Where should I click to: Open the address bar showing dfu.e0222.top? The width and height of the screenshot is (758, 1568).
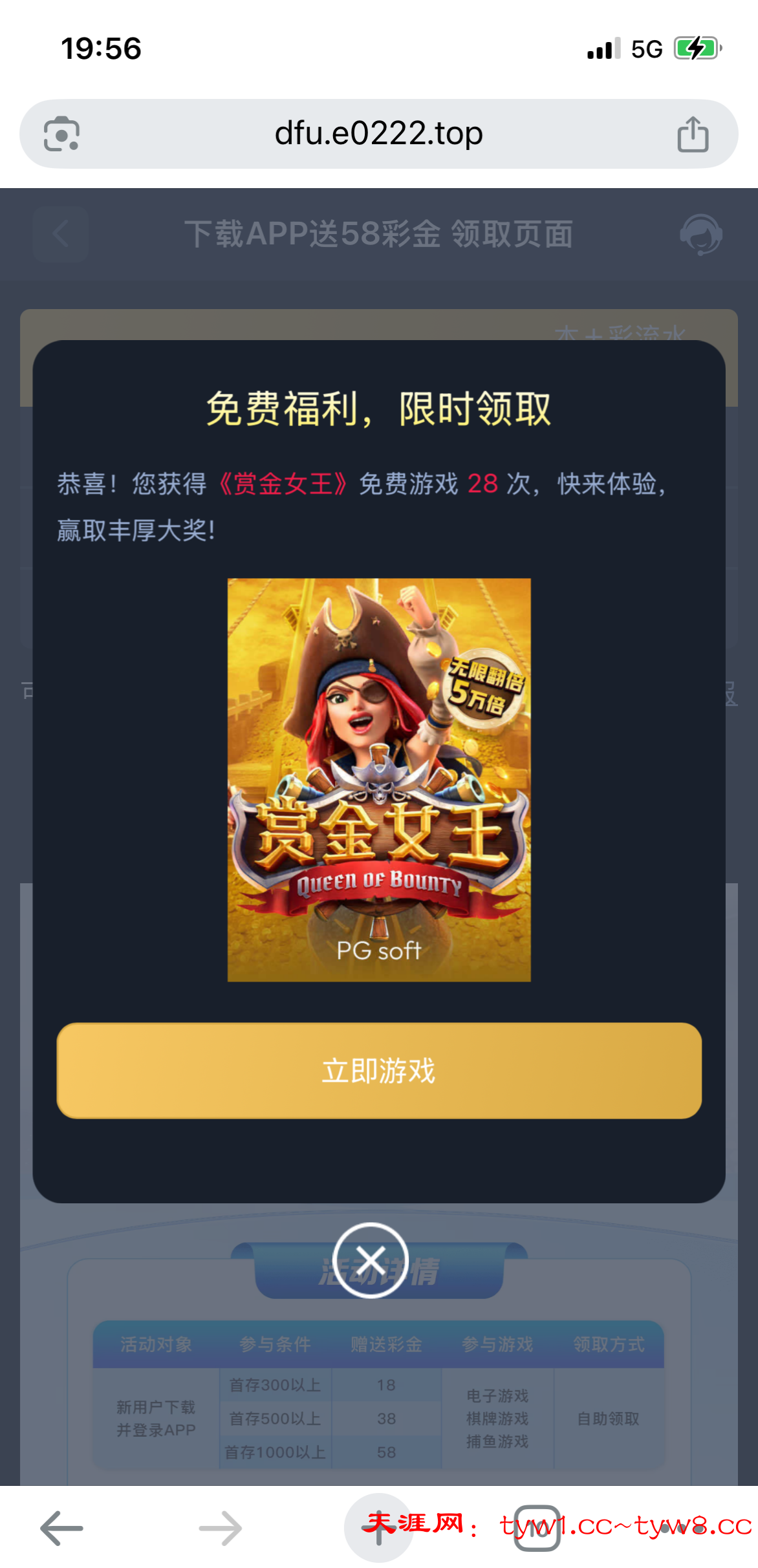click(379, 134)
